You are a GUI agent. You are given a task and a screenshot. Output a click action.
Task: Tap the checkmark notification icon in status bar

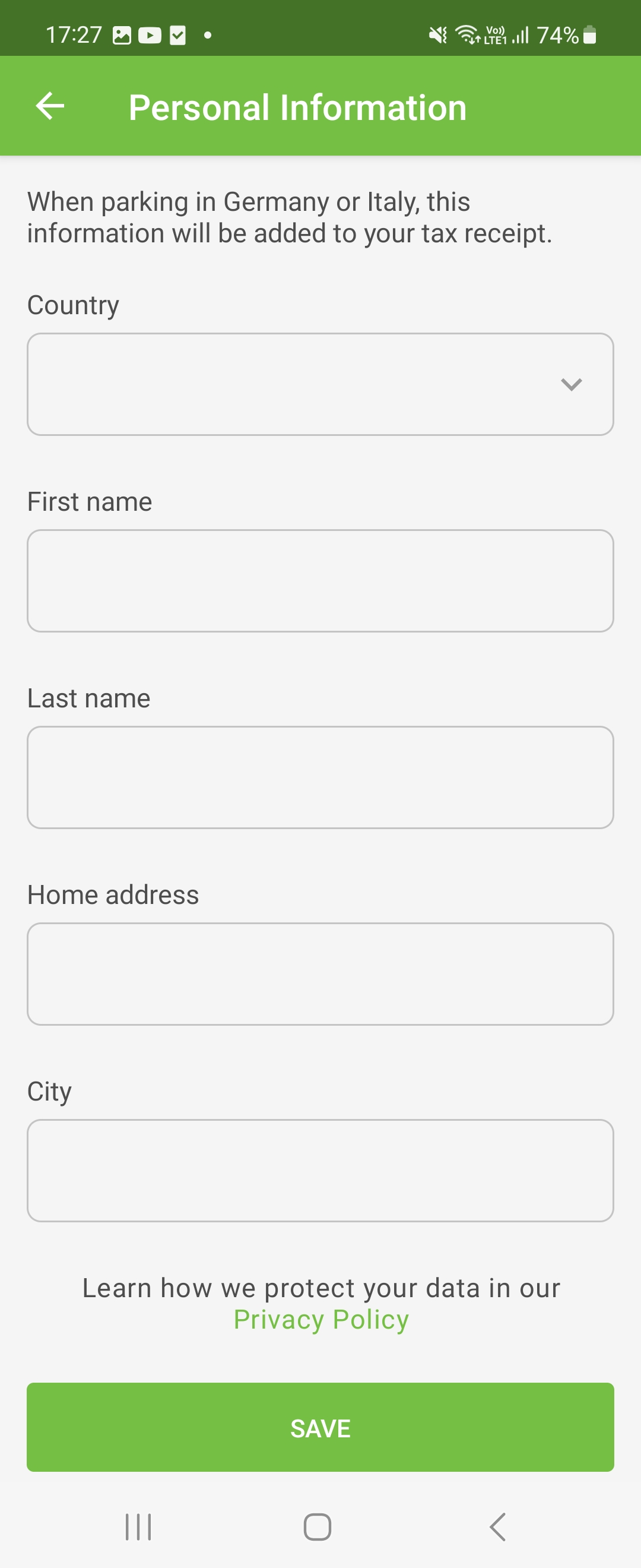(x=177, y=34)
